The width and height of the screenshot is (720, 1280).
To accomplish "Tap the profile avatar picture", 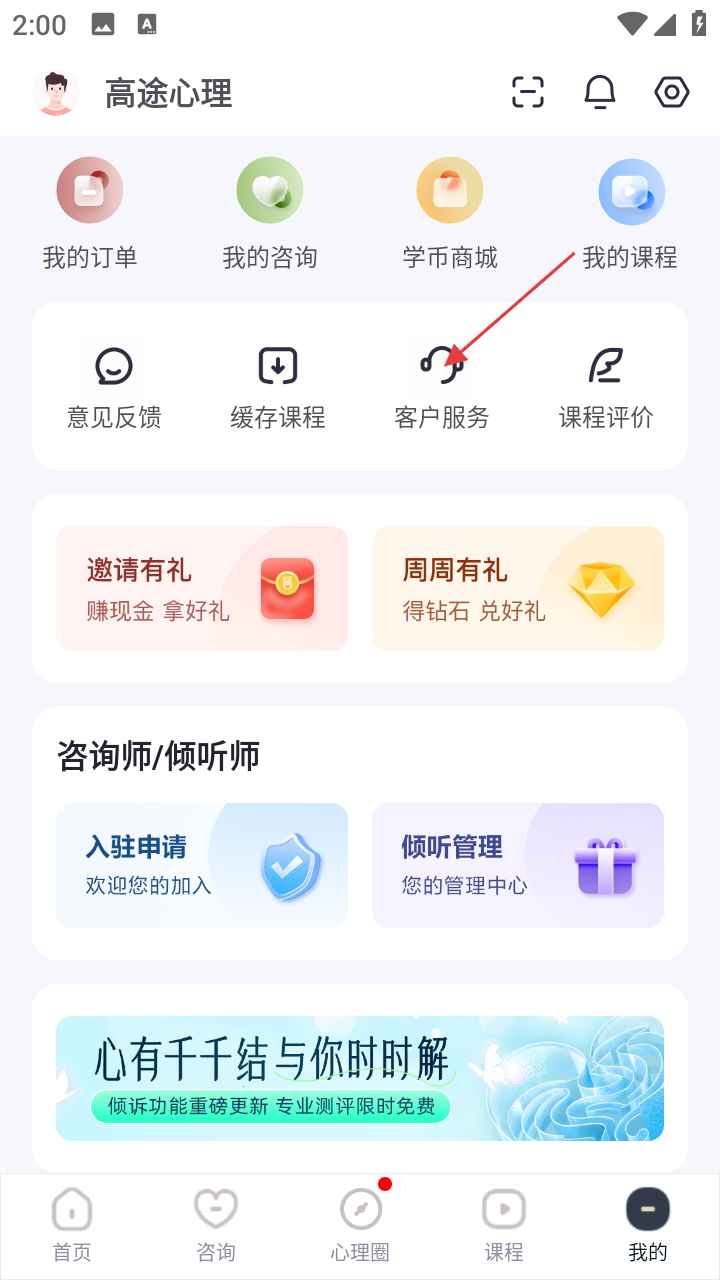I will coord(56,93).
